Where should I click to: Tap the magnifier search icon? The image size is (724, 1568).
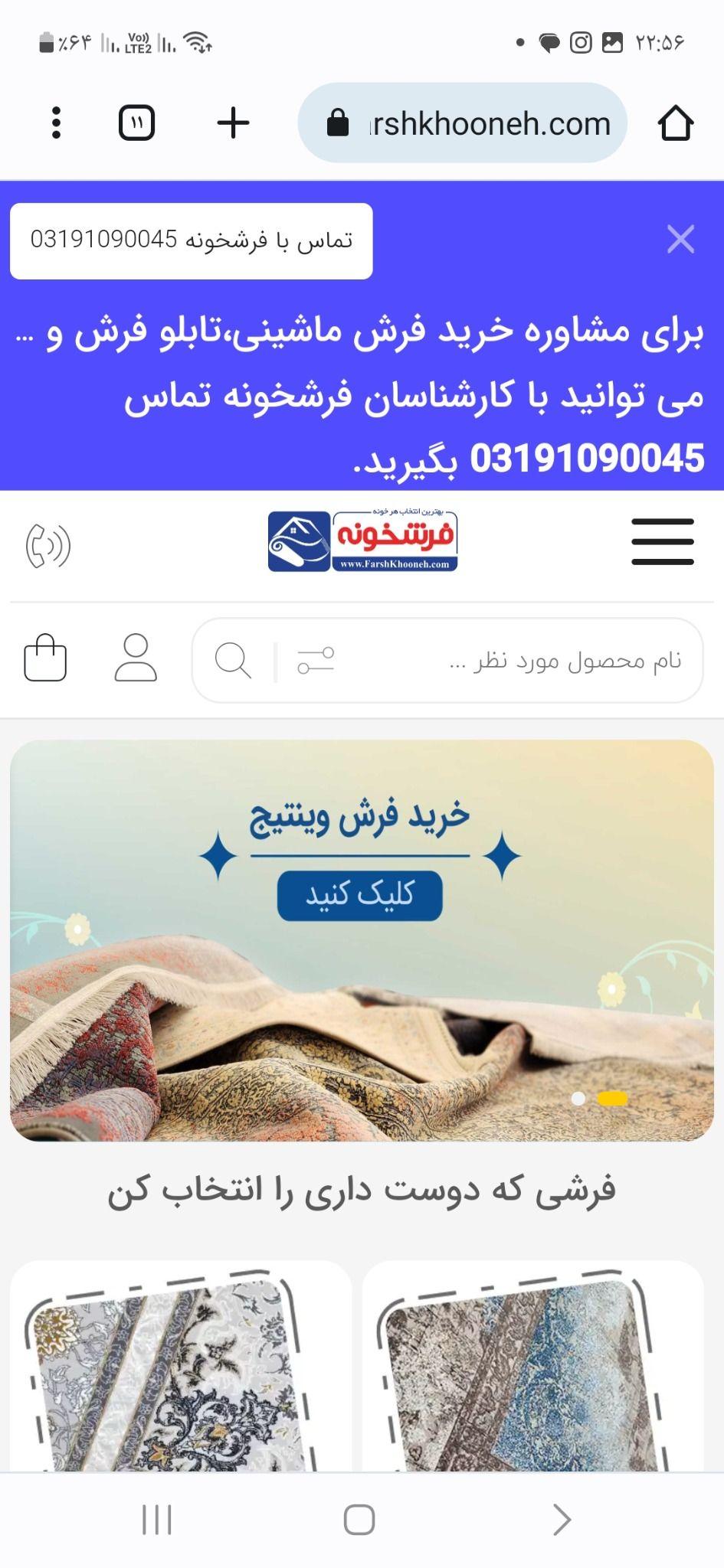tap(233, 660)
